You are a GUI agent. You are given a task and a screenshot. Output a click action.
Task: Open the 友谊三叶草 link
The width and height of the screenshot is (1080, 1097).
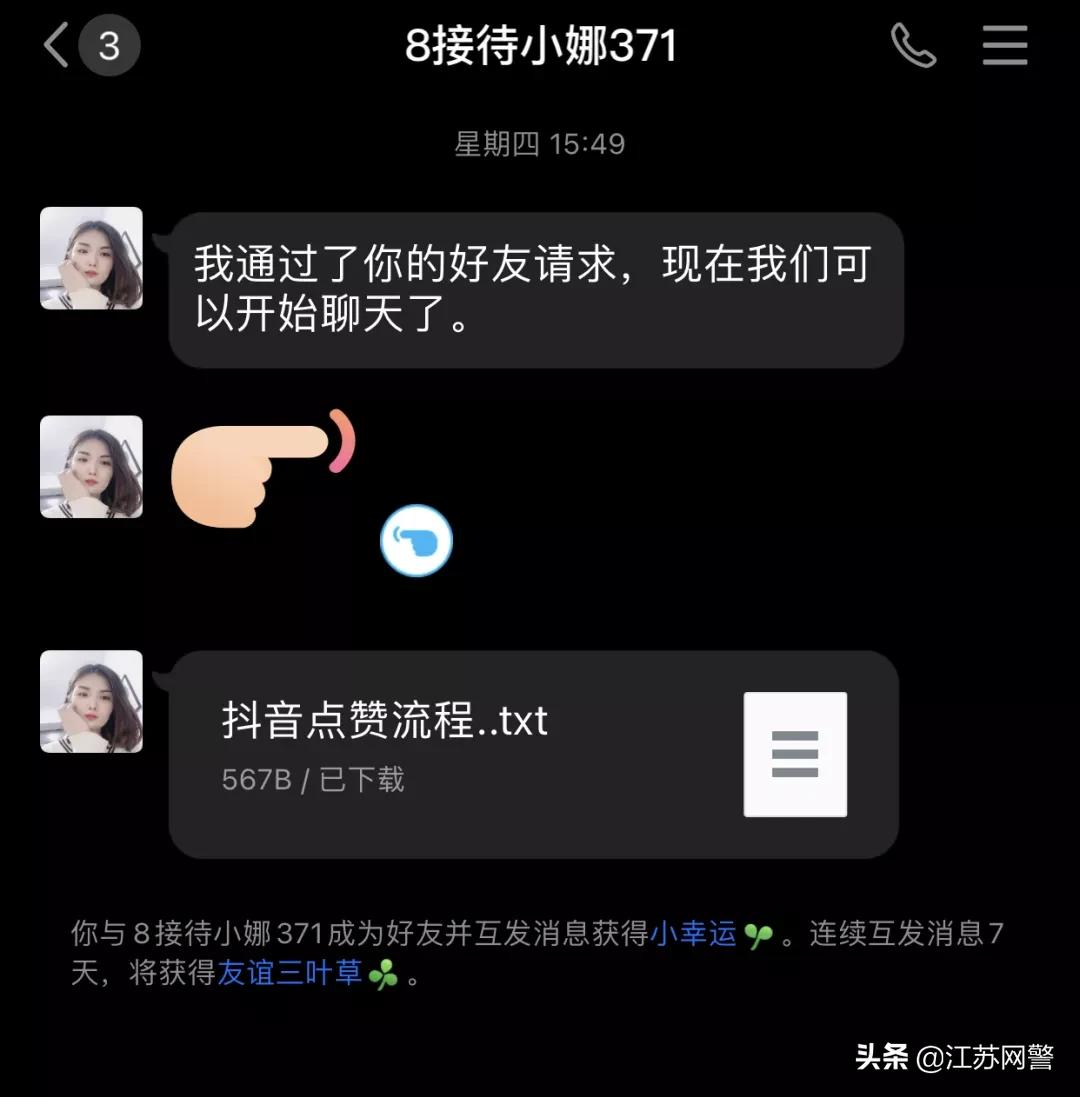(294, 974)
